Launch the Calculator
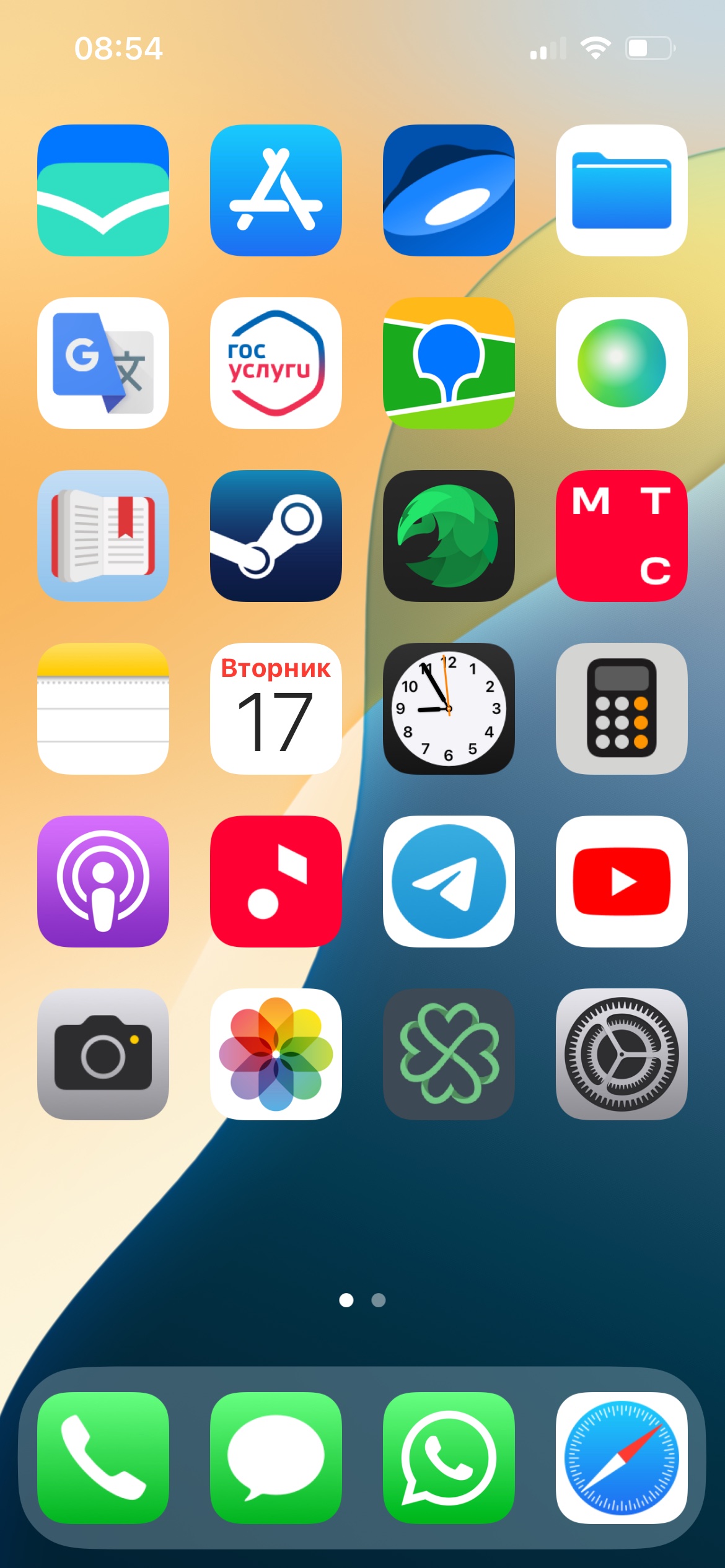This screenshot has height=1568, width=725. click(622, 708)
